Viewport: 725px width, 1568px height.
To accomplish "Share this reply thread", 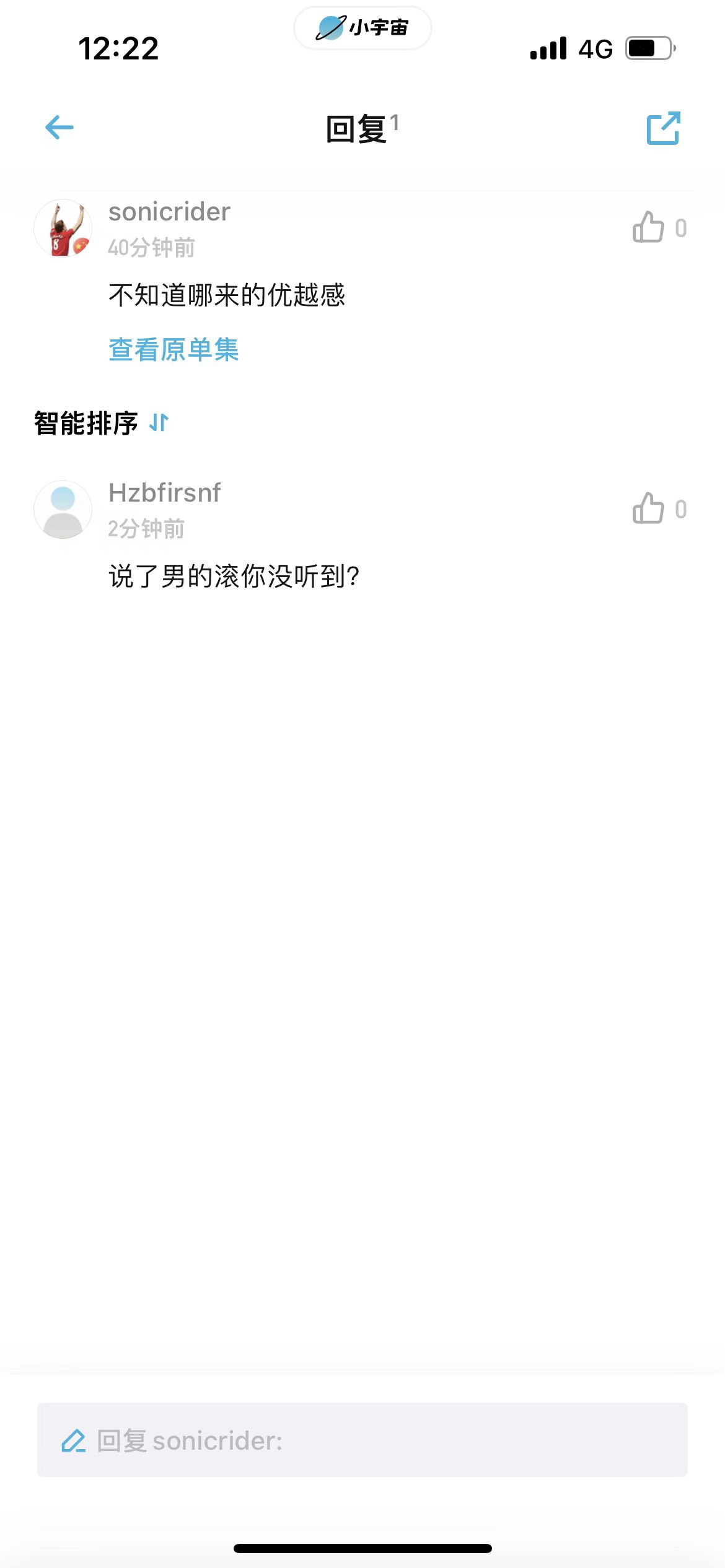I will coord(663,128).
